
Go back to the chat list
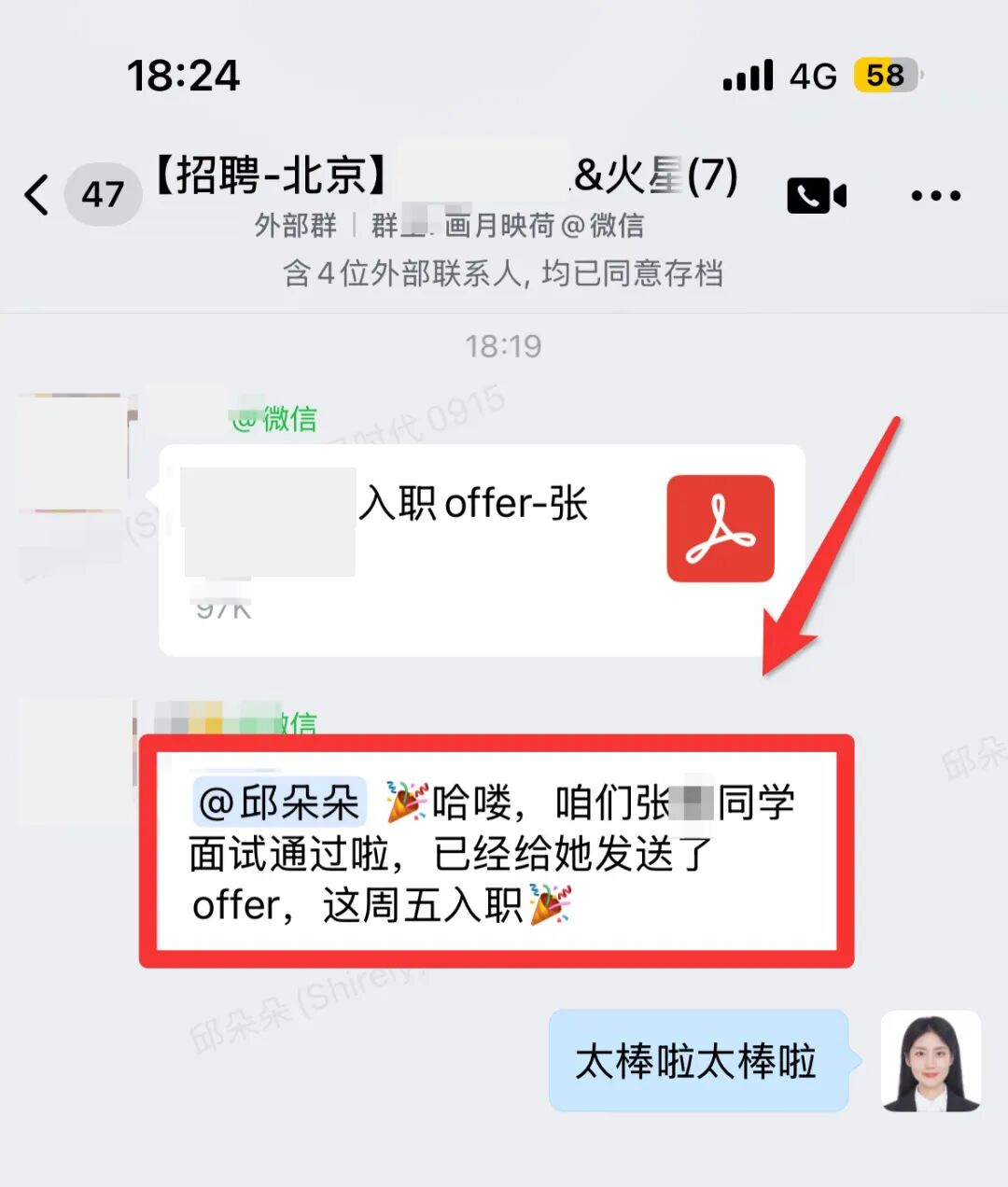coord(37,195)
